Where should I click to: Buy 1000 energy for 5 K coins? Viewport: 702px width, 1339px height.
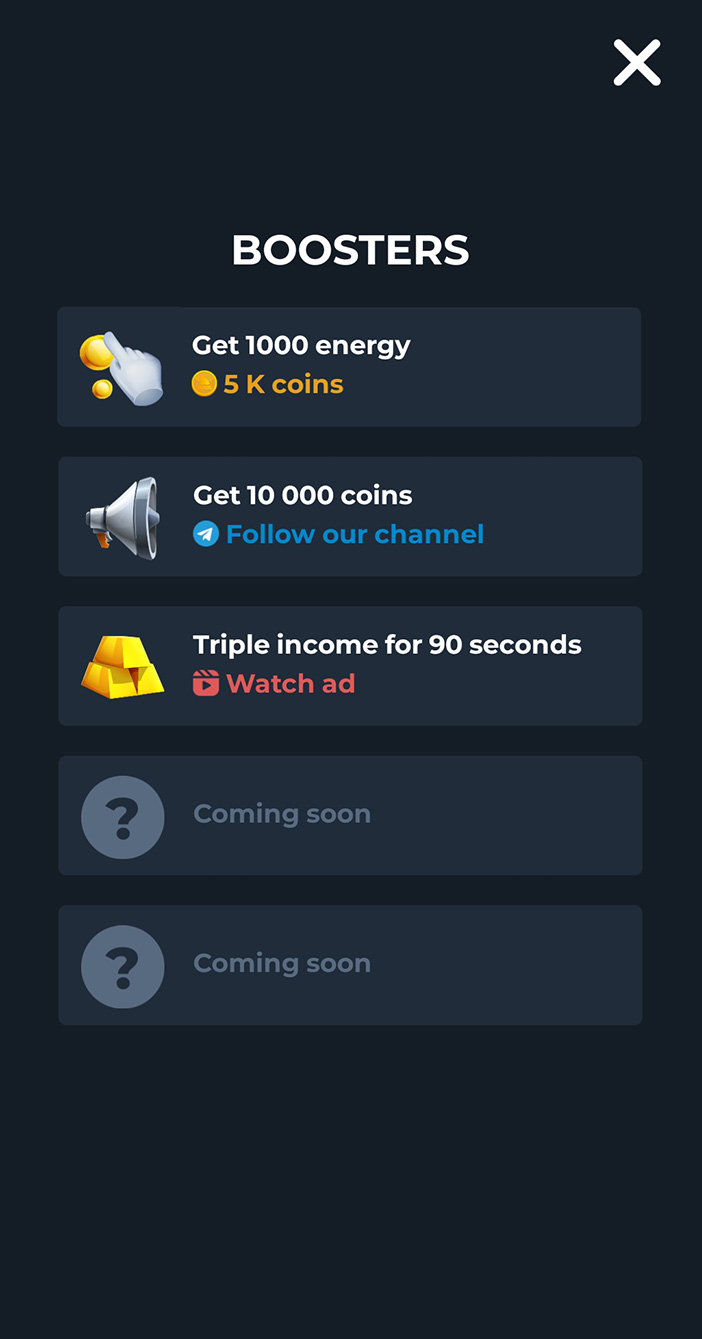point(349,367)
